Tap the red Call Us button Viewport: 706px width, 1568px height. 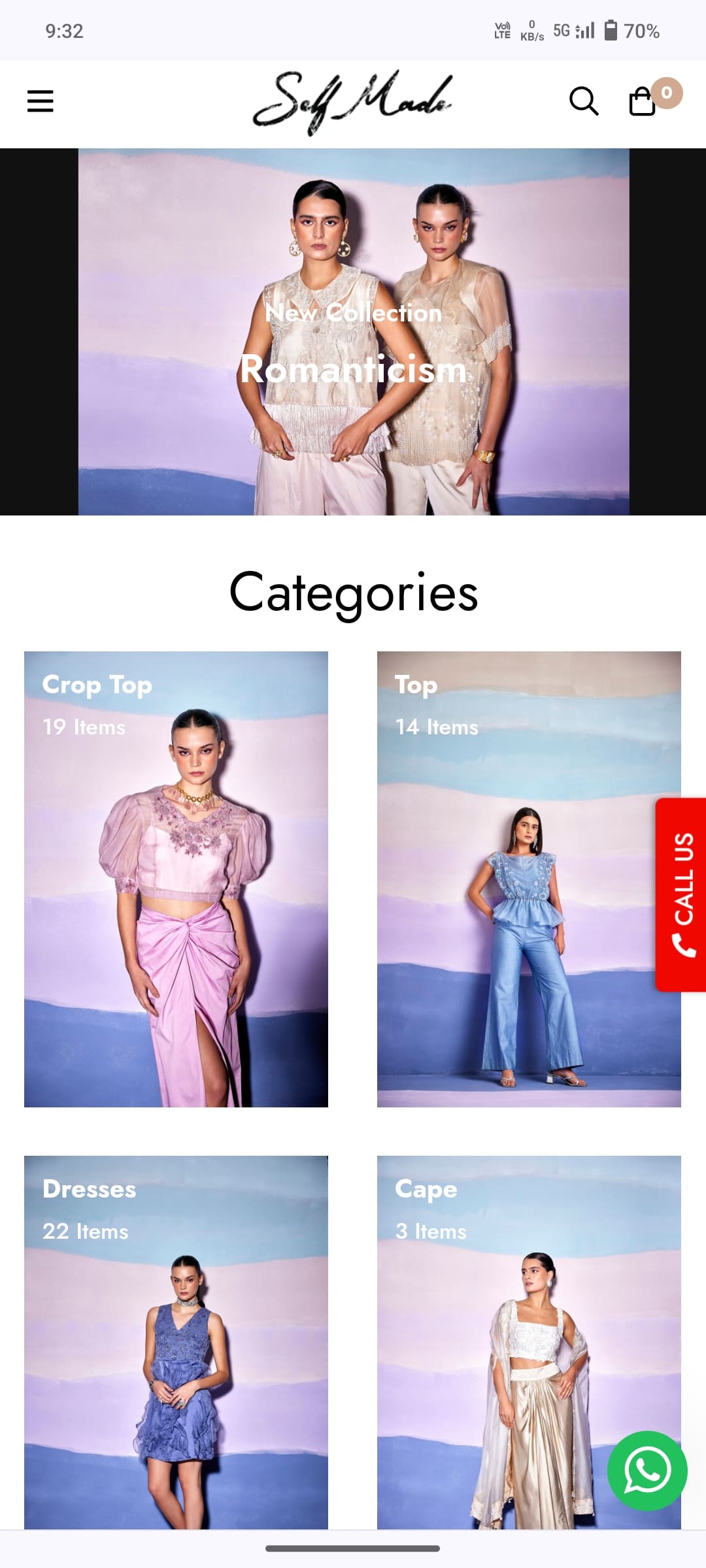(x=682, y=894)
